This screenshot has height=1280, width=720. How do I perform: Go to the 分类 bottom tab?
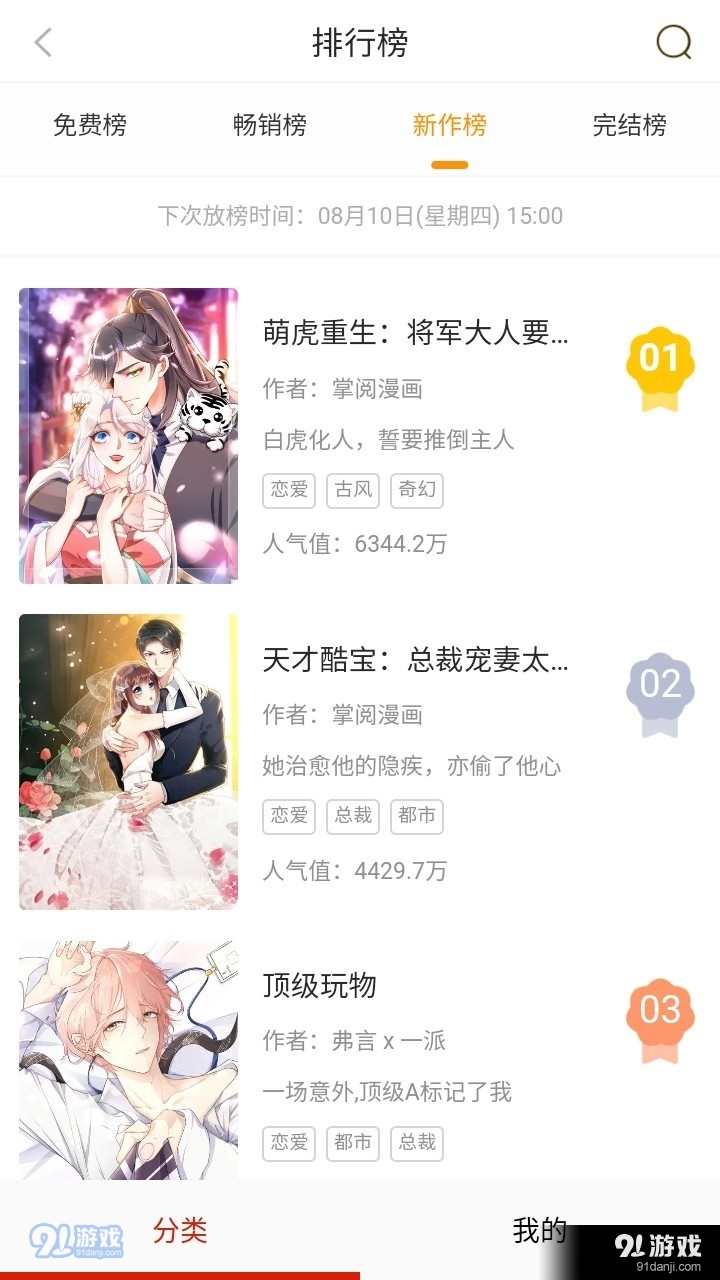[180, 1231]
